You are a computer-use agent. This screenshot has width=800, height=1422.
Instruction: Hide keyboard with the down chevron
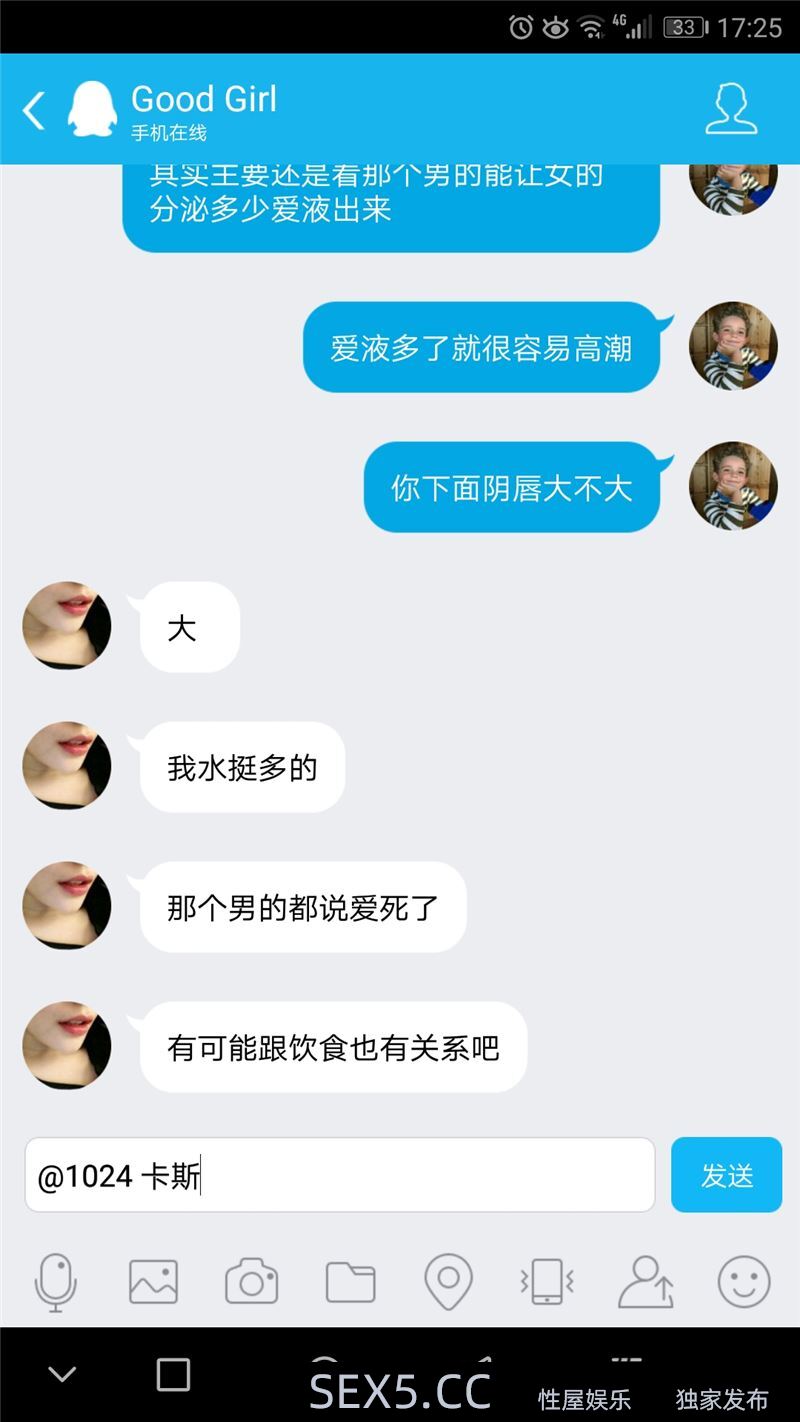(x=62, y=1374)
